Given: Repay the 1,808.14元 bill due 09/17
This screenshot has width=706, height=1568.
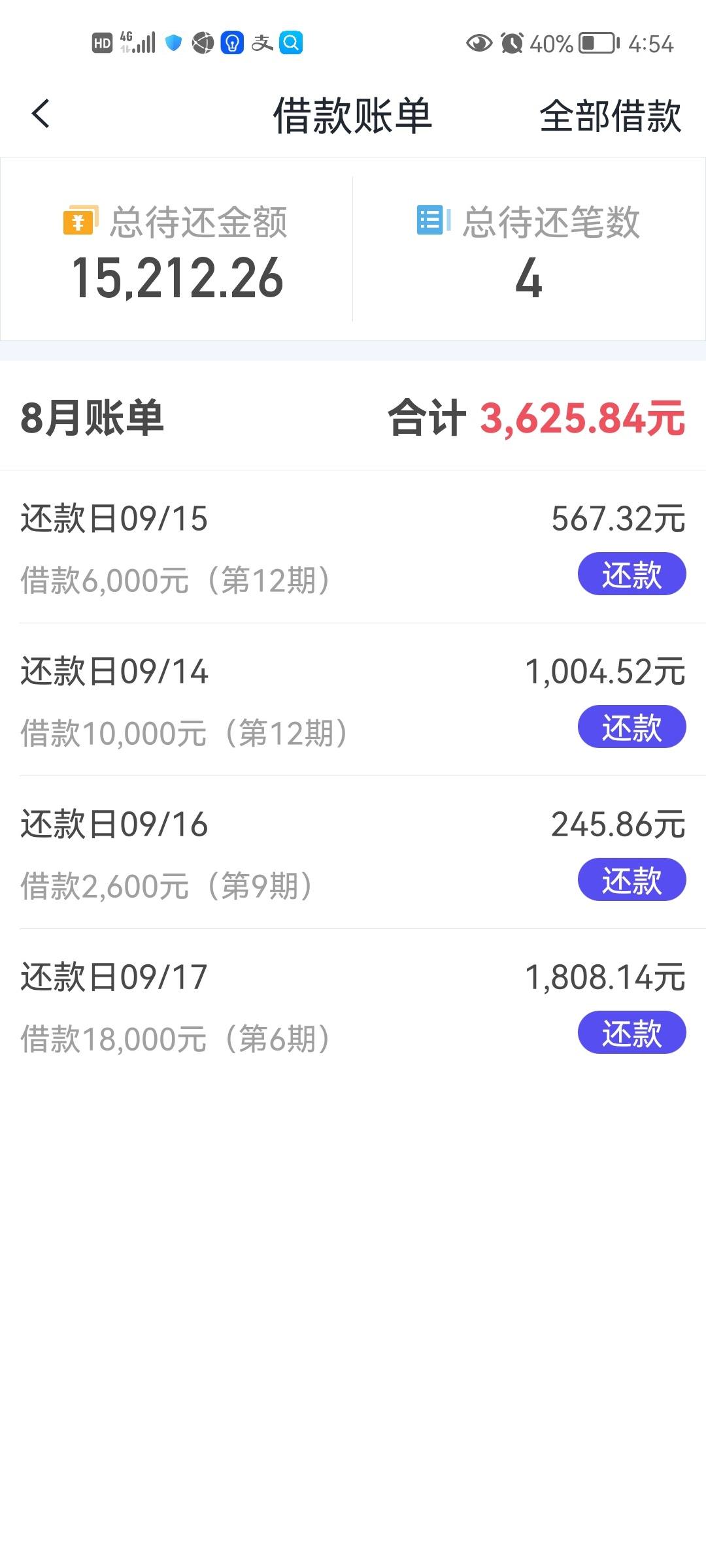Looking at the screenshot, I should [631, 1033].
